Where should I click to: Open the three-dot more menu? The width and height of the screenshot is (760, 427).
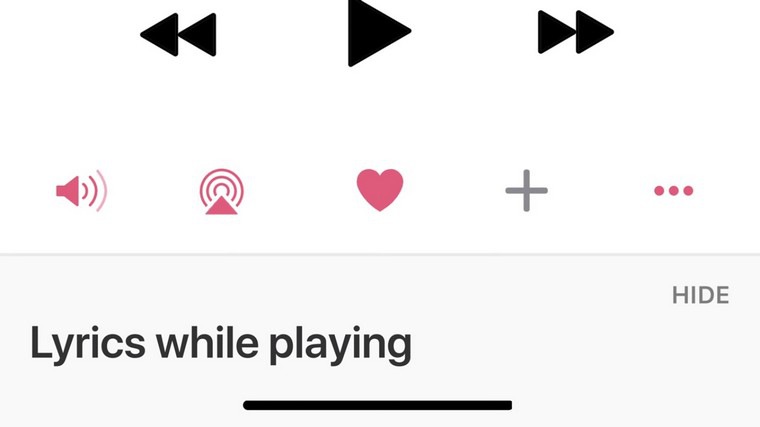(673, 190)
